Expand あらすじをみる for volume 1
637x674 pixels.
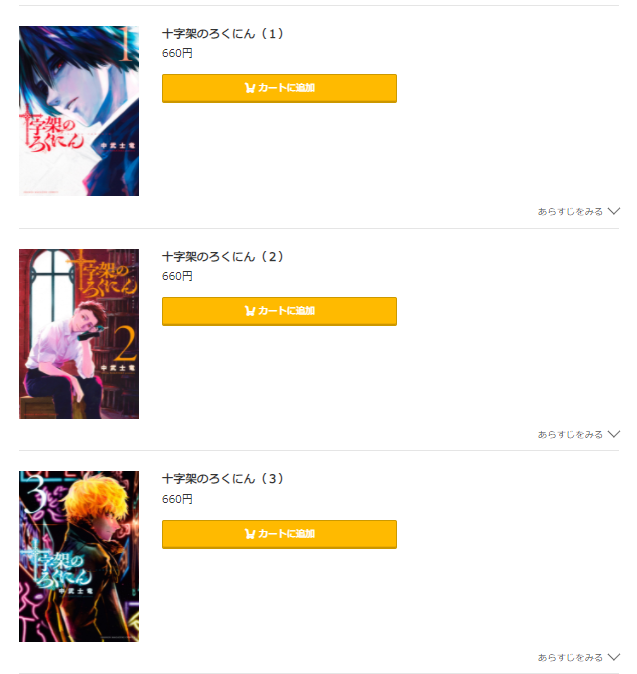pos(578,211)
